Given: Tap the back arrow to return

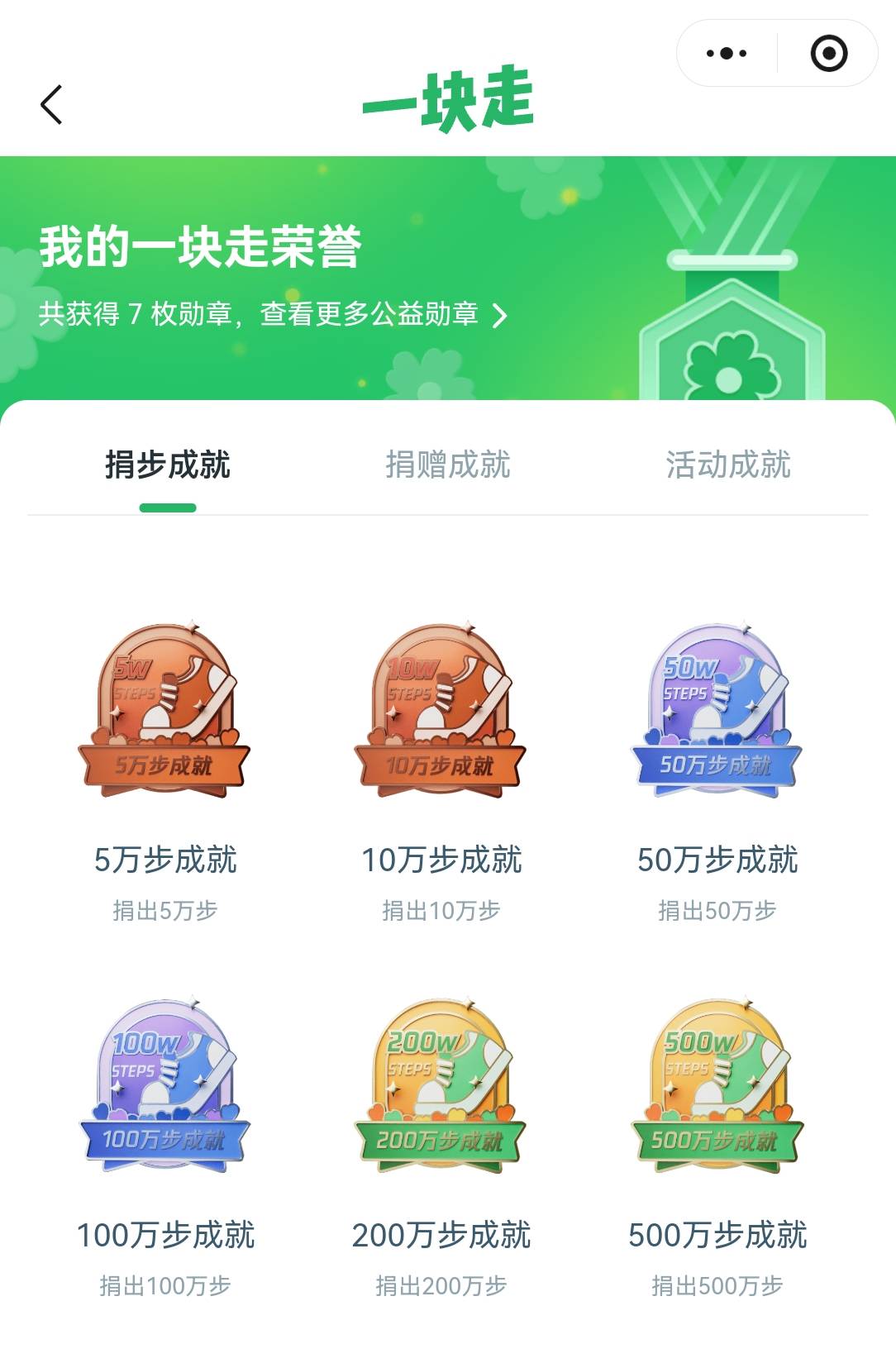Looking at the screenshot, I should click(51, 106).
